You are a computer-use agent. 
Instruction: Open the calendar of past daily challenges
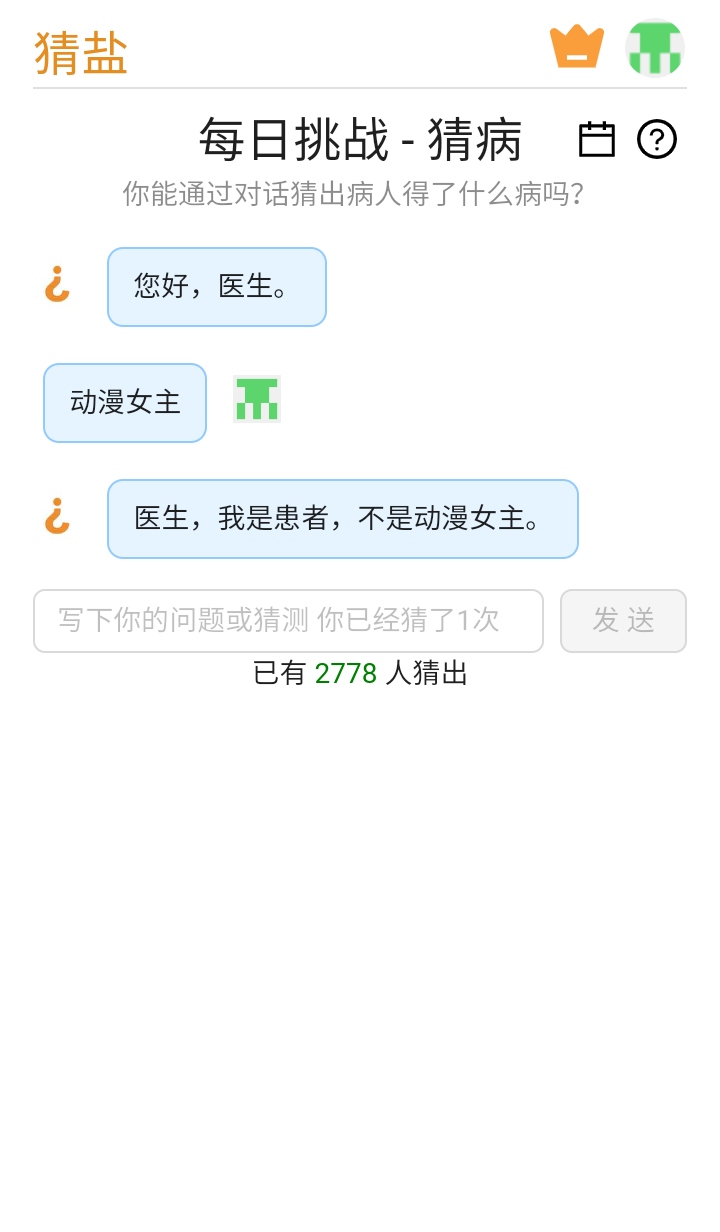pyautogui.click(x=597, y=140)
